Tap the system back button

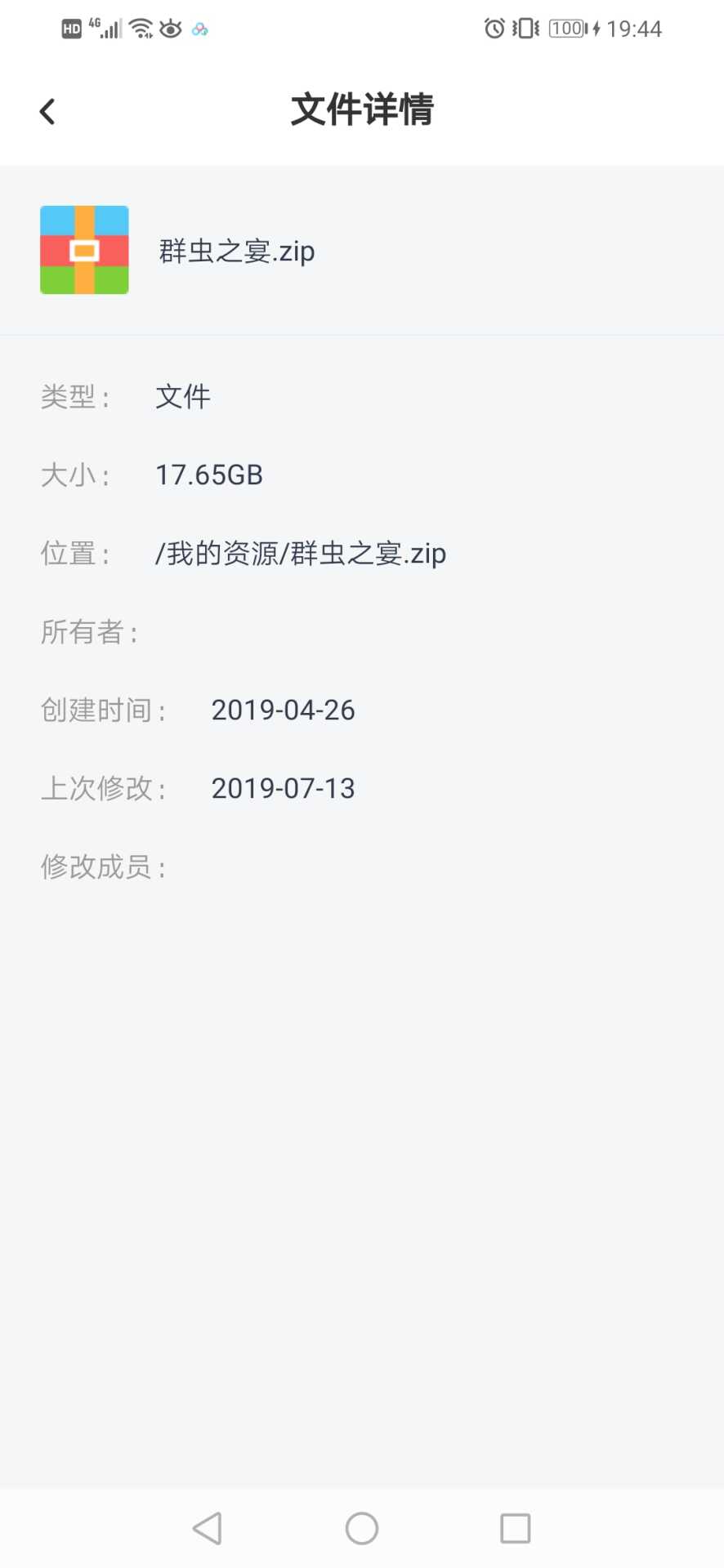(x=208, y=1528)
